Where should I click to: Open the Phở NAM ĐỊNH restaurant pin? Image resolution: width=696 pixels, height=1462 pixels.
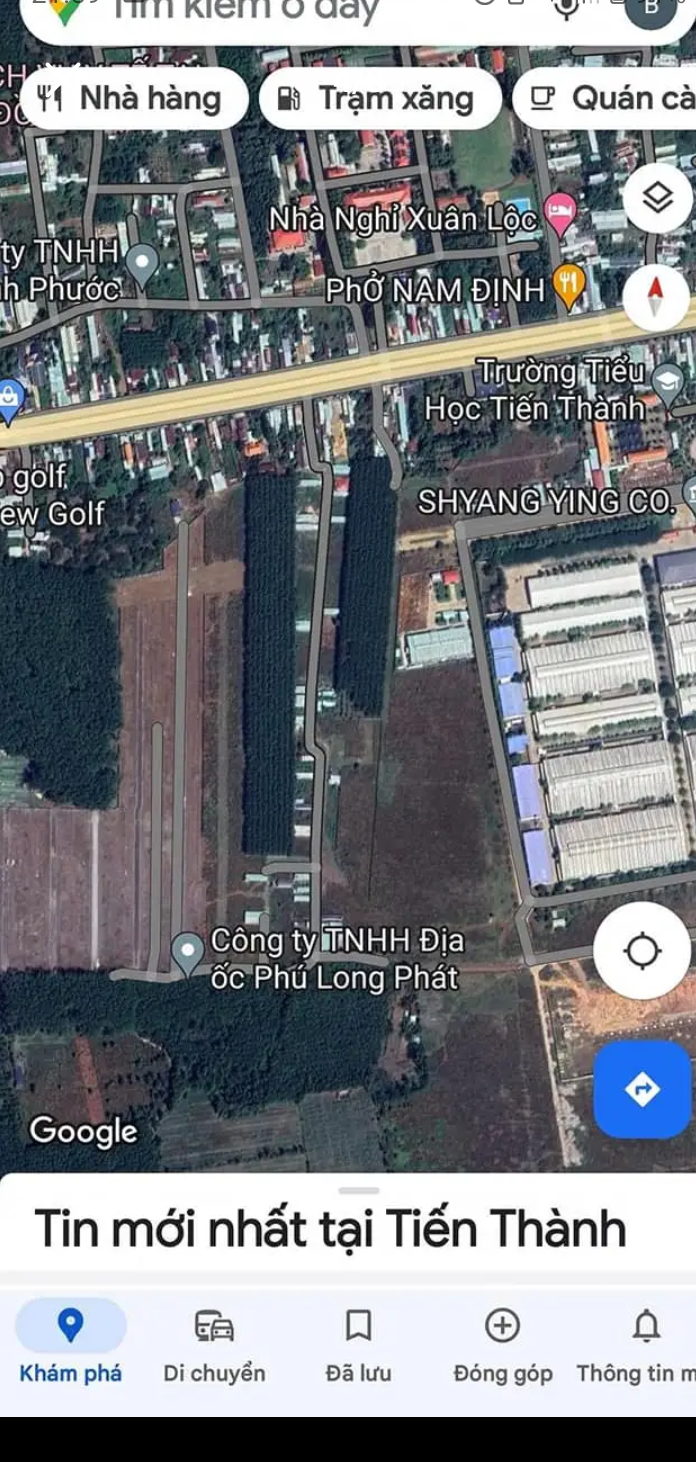click(x=568, y=288)
